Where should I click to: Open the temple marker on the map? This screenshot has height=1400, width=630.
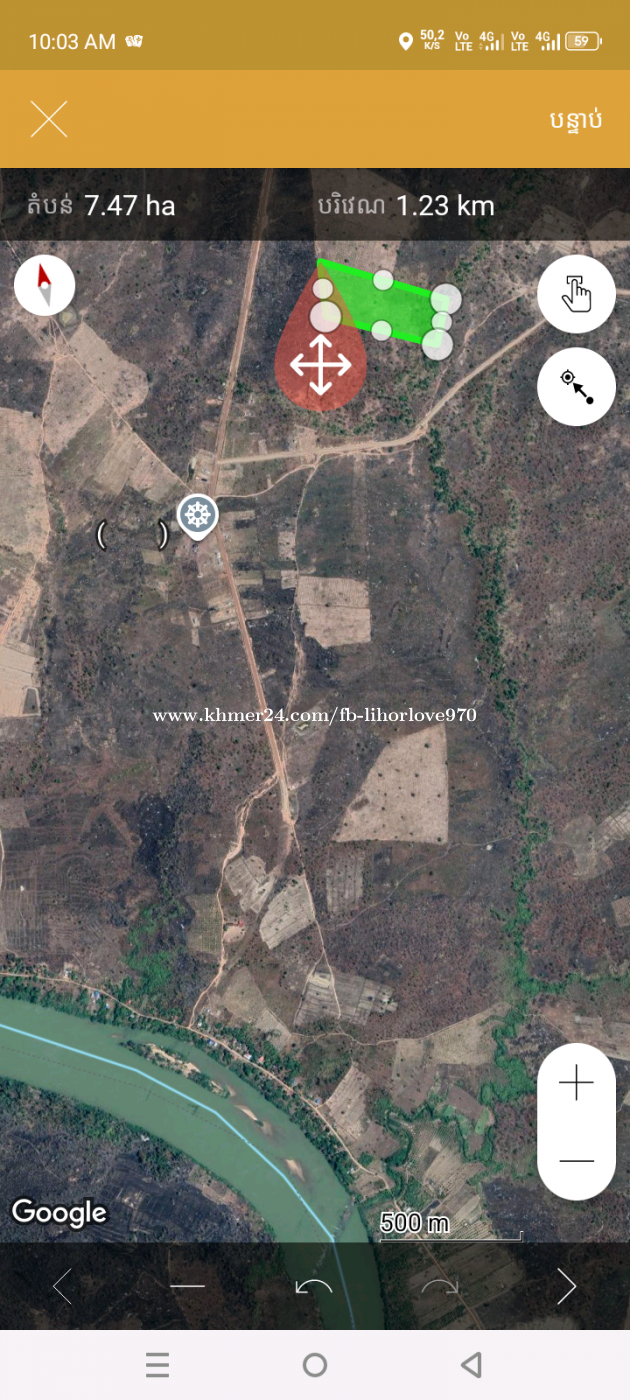197,515
